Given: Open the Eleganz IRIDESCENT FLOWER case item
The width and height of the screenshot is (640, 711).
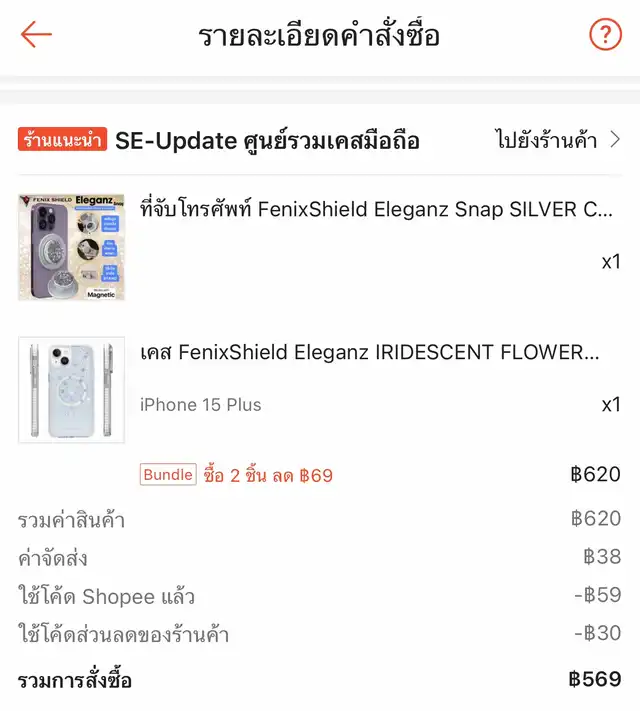Looking at the screenshot, I should [x=369, y=352].
